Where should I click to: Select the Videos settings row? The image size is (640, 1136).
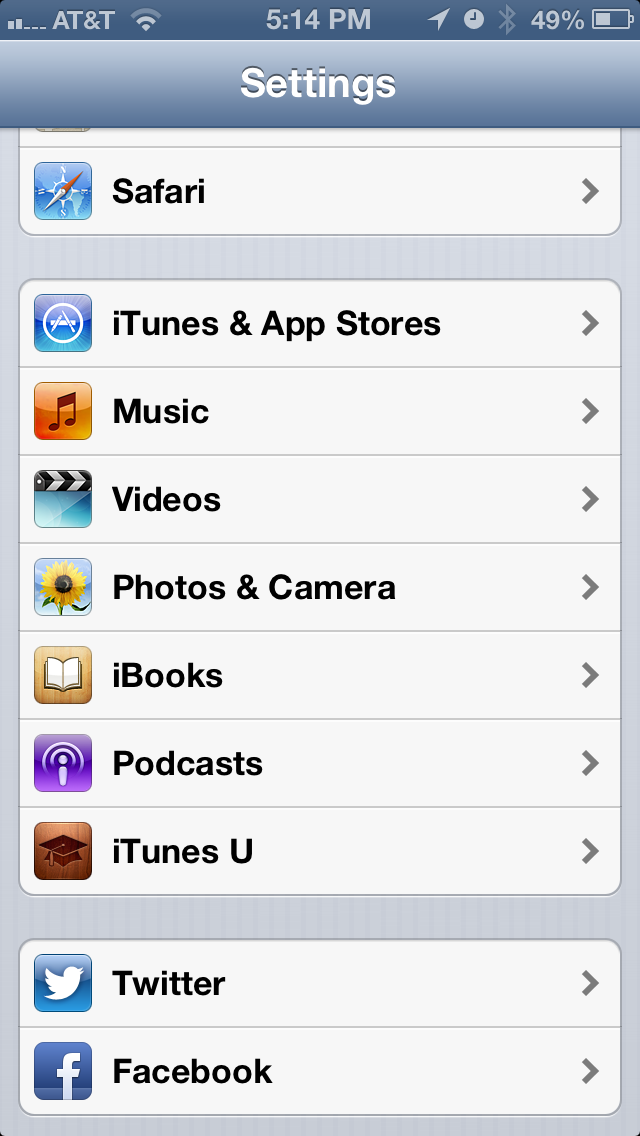(x=320, y=499)
